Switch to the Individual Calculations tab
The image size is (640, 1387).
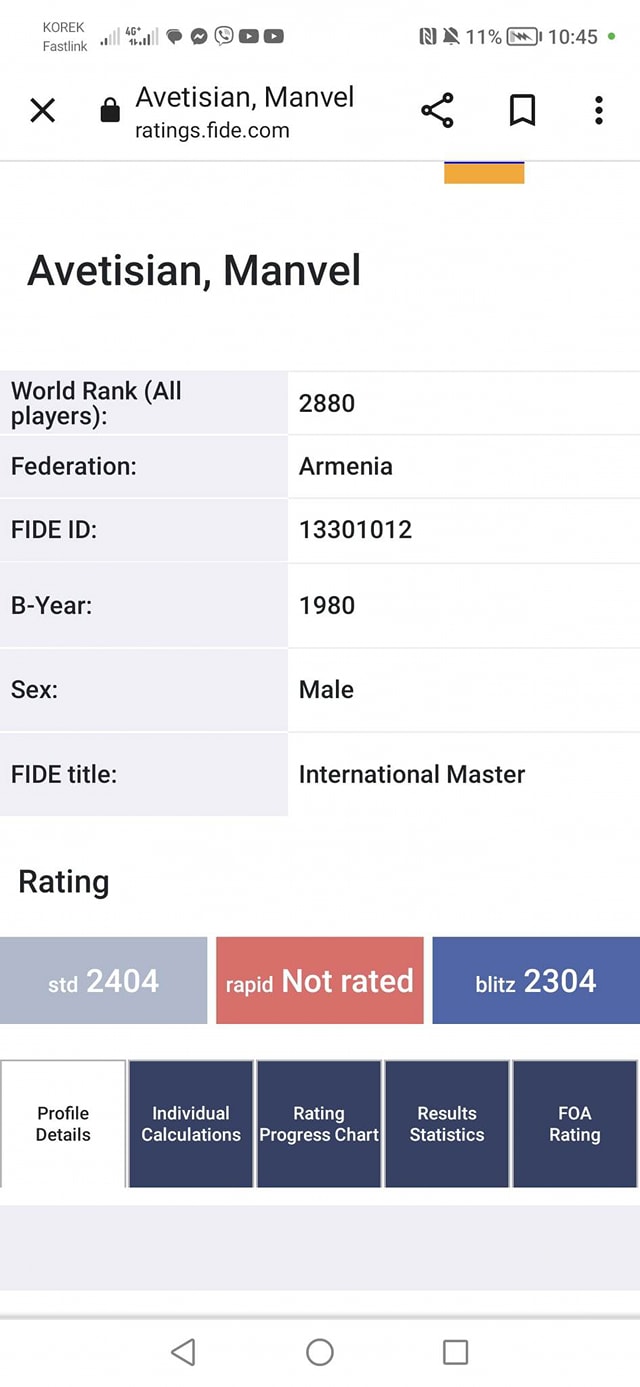click(191, 1124)
